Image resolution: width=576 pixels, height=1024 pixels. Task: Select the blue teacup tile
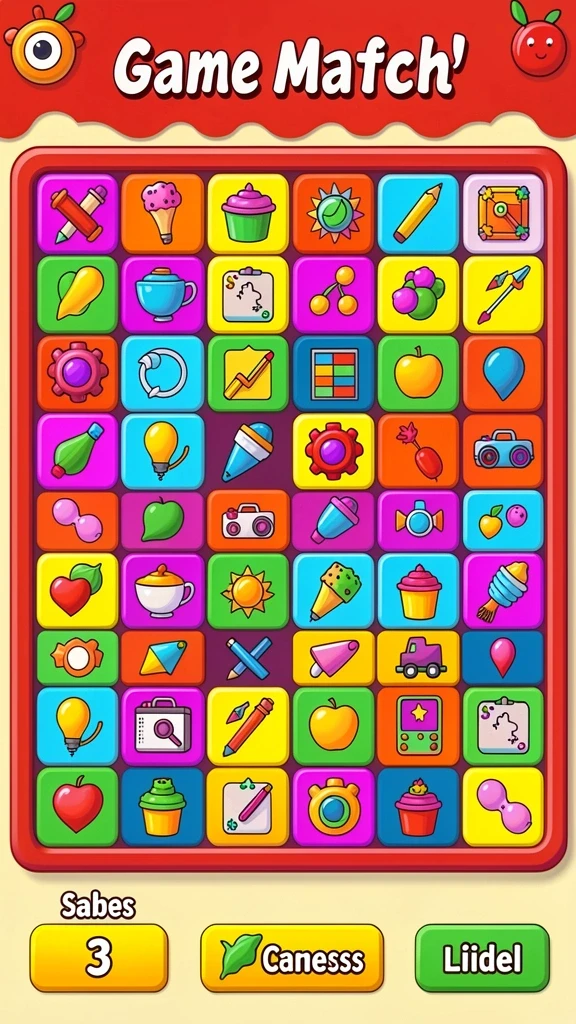point(163,295)
